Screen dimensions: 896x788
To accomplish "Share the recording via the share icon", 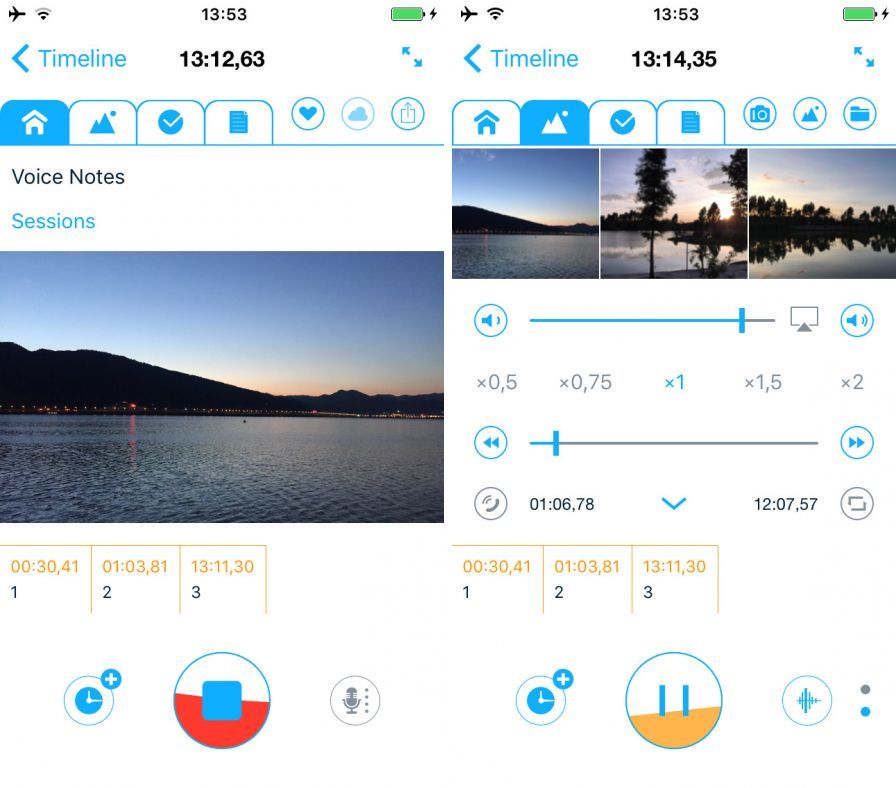I will click(x=407, y=114).
